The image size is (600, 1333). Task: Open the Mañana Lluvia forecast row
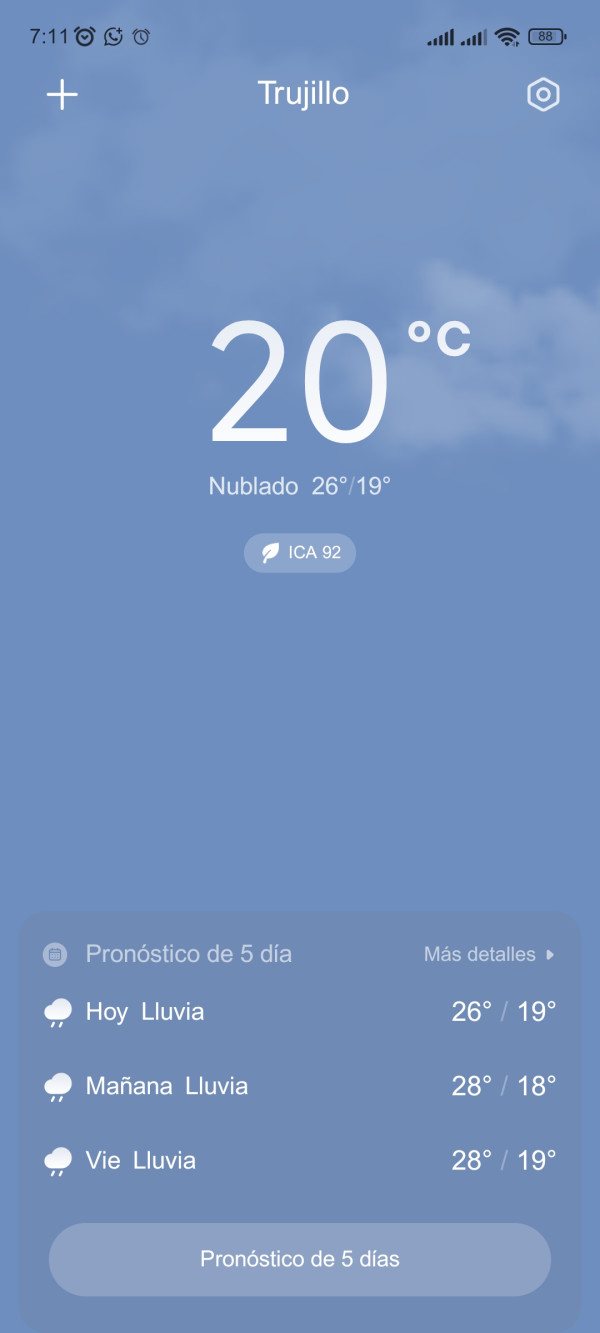(x=300, y=1086)
